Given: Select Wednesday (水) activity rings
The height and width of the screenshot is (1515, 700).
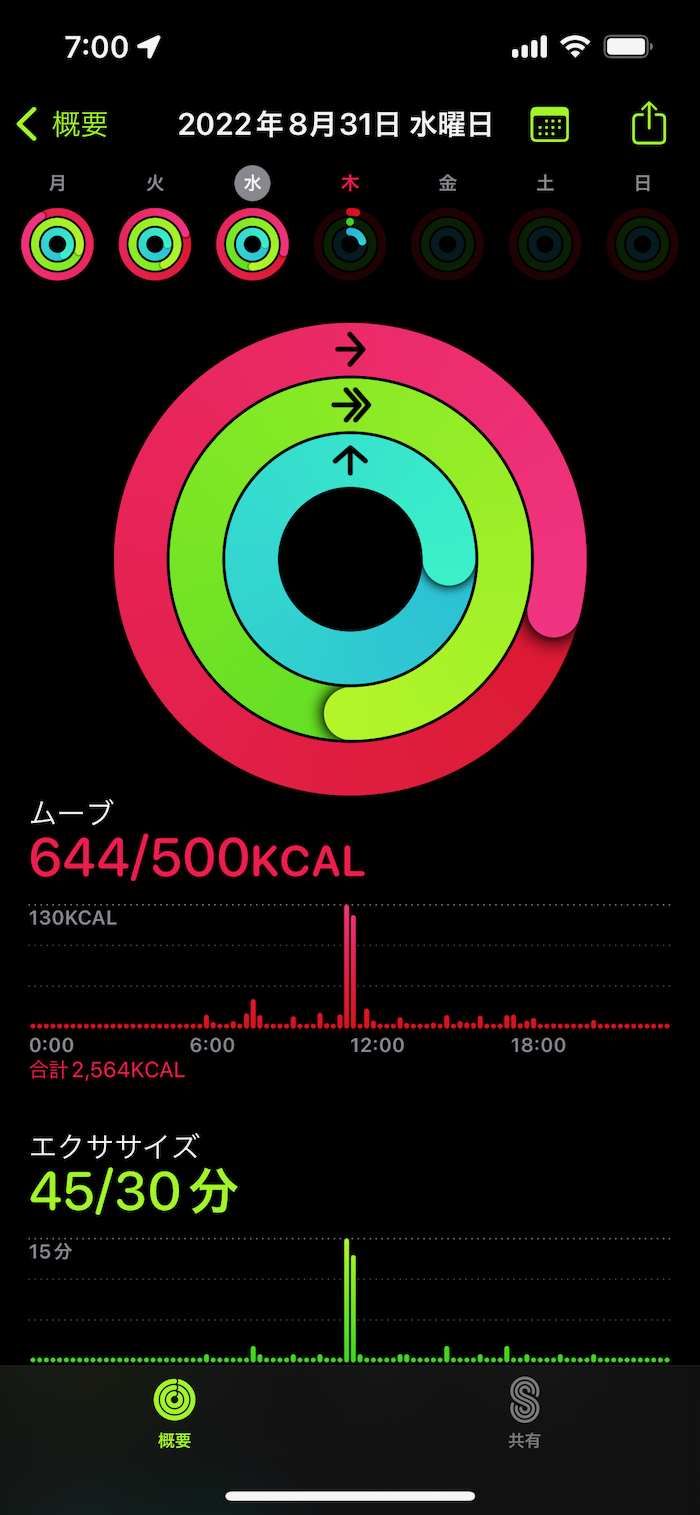Looking at the screenshot, I should [252, 244].
